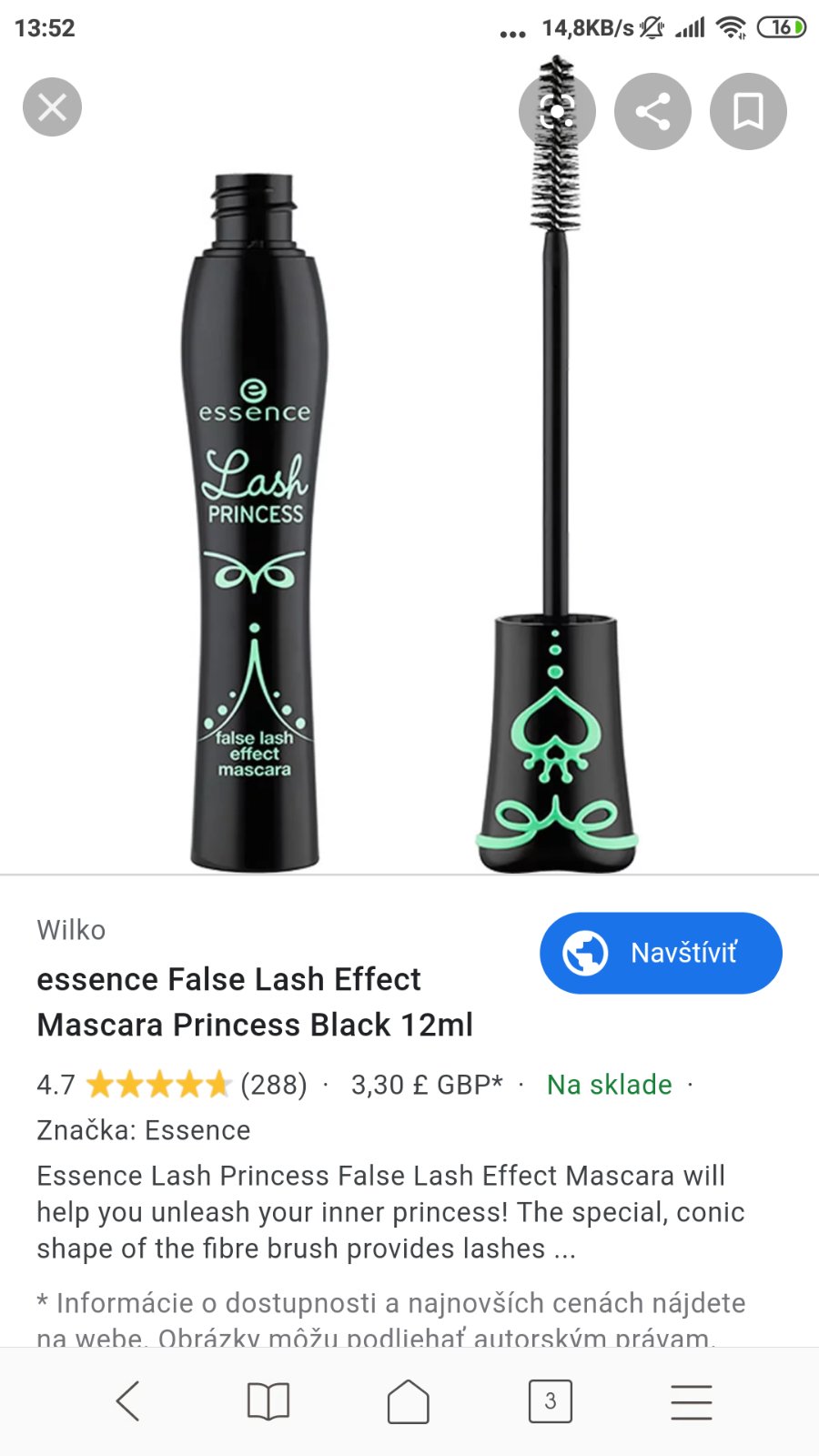Open the tab switcher showing 3 tabs

pos(550,1401)
